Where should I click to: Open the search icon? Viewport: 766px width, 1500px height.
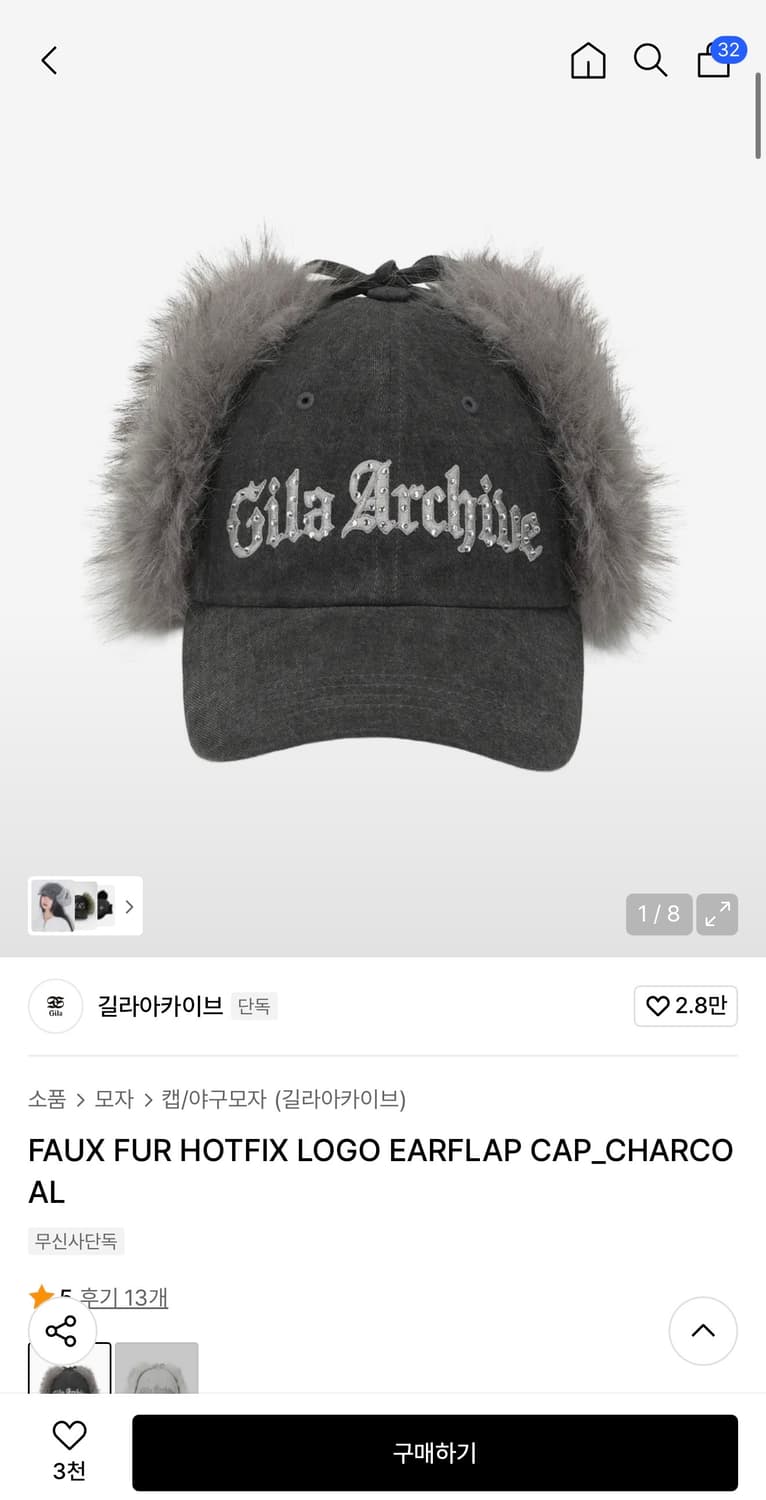(651, 60)
